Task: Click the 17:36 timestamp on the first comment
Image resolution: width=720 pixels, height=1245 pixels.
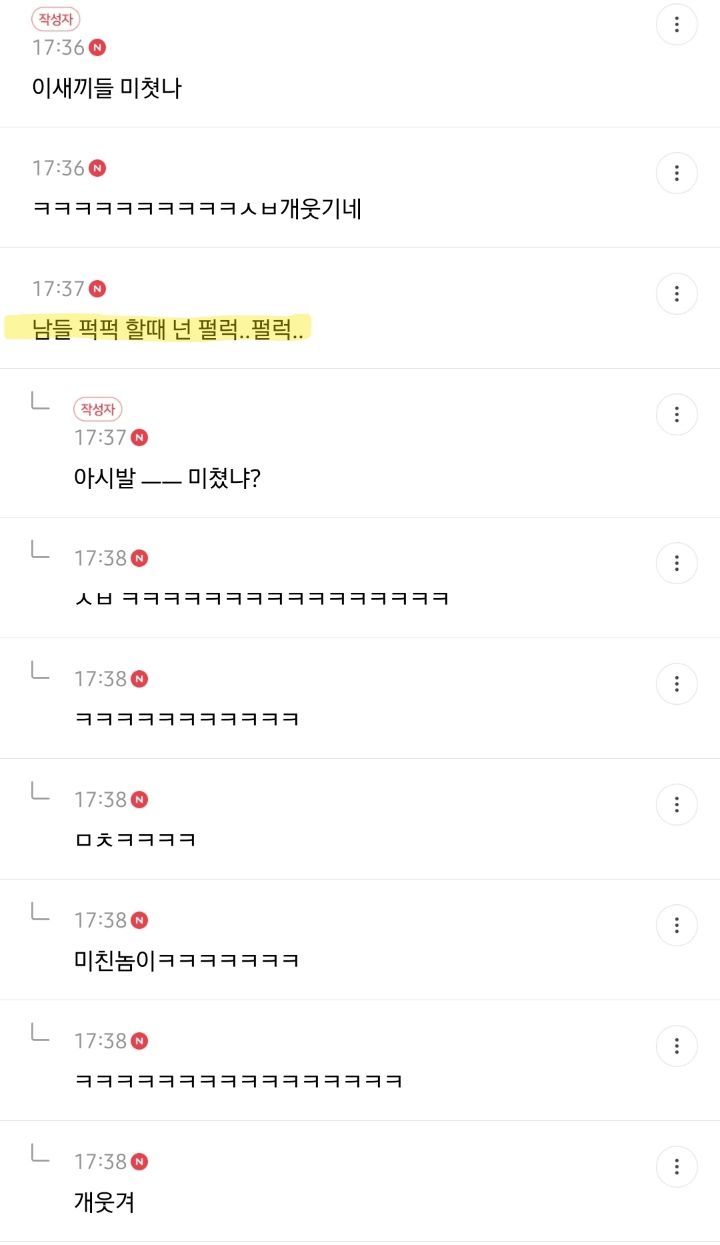Action: point(51,47)
